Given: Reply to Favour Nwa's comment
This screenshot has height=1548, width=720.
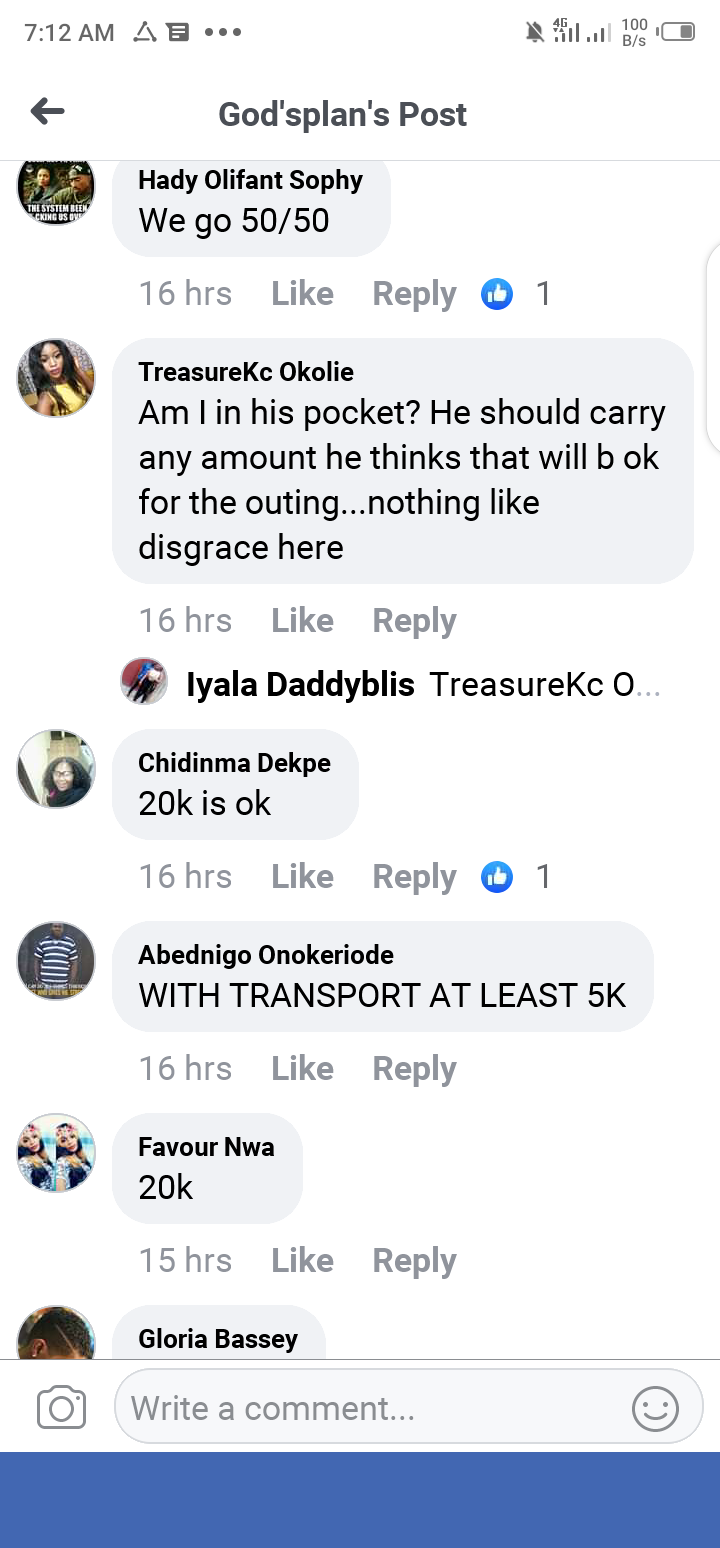Looking at the screenshot, I should click(414, 1260).
